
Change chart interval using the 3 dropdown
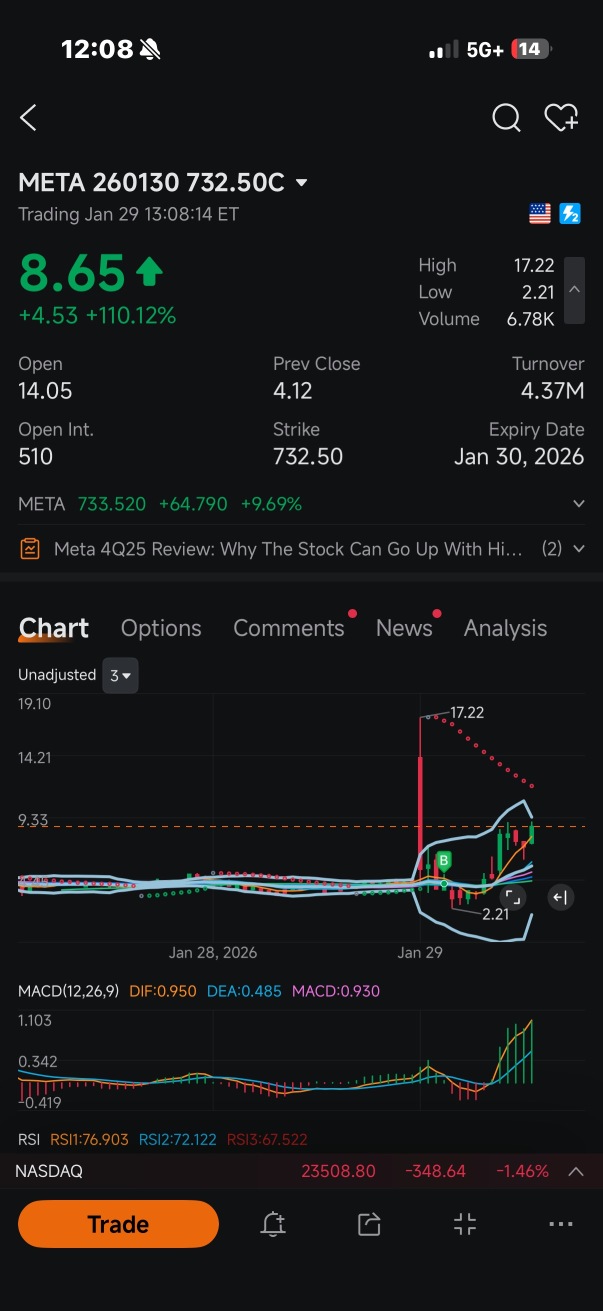click(x=120, y=675)
